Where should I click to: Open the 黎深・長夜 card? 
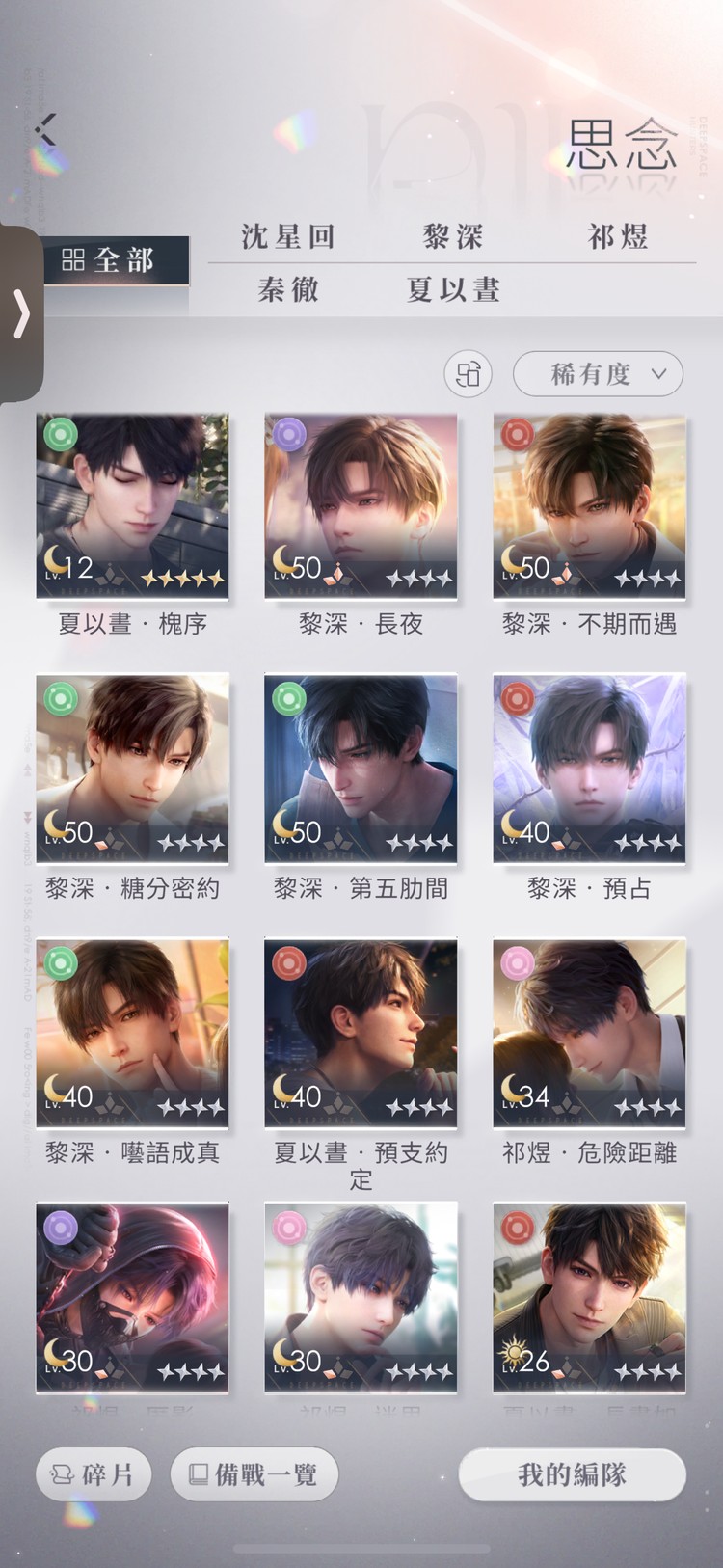[x=361, y=506]
